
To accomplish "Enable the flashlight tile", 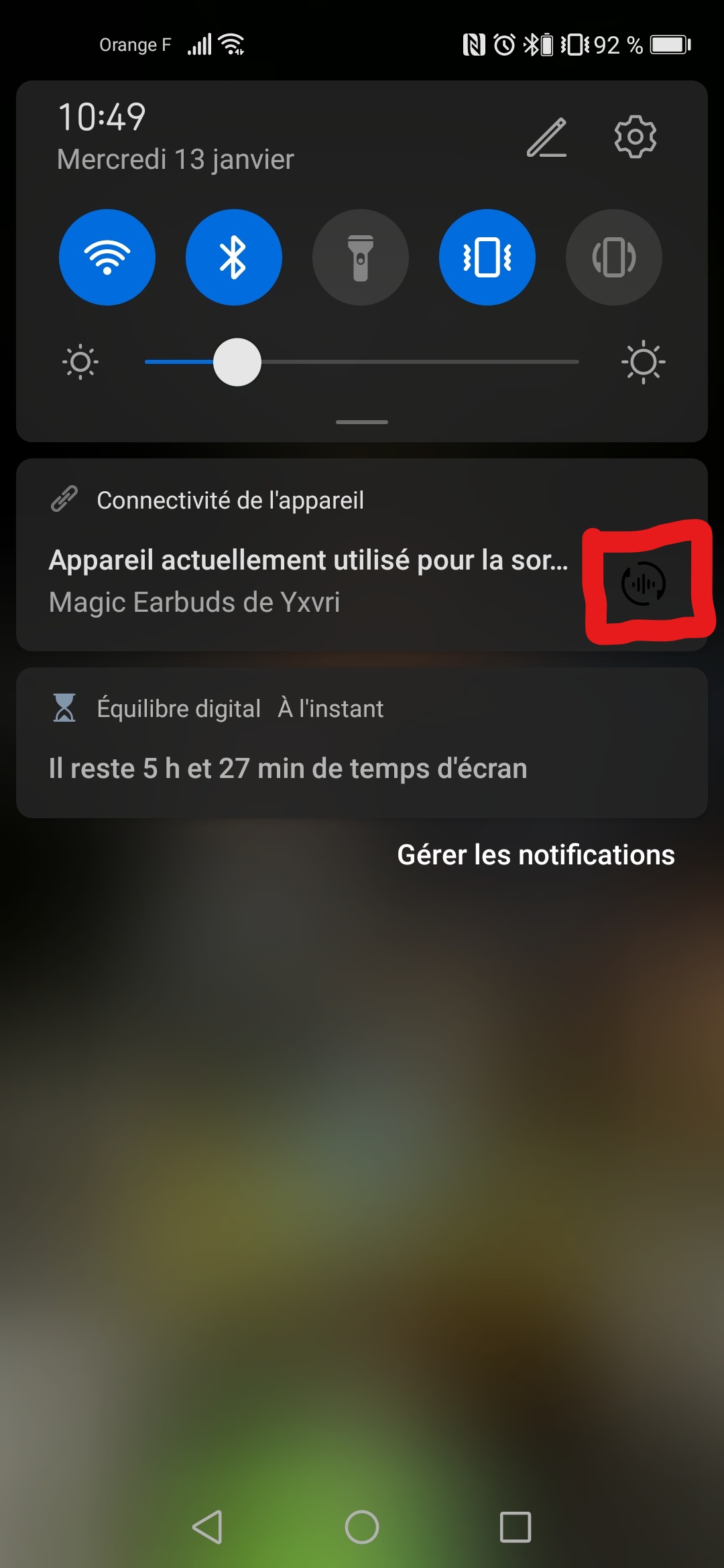I will pos(360,257).
